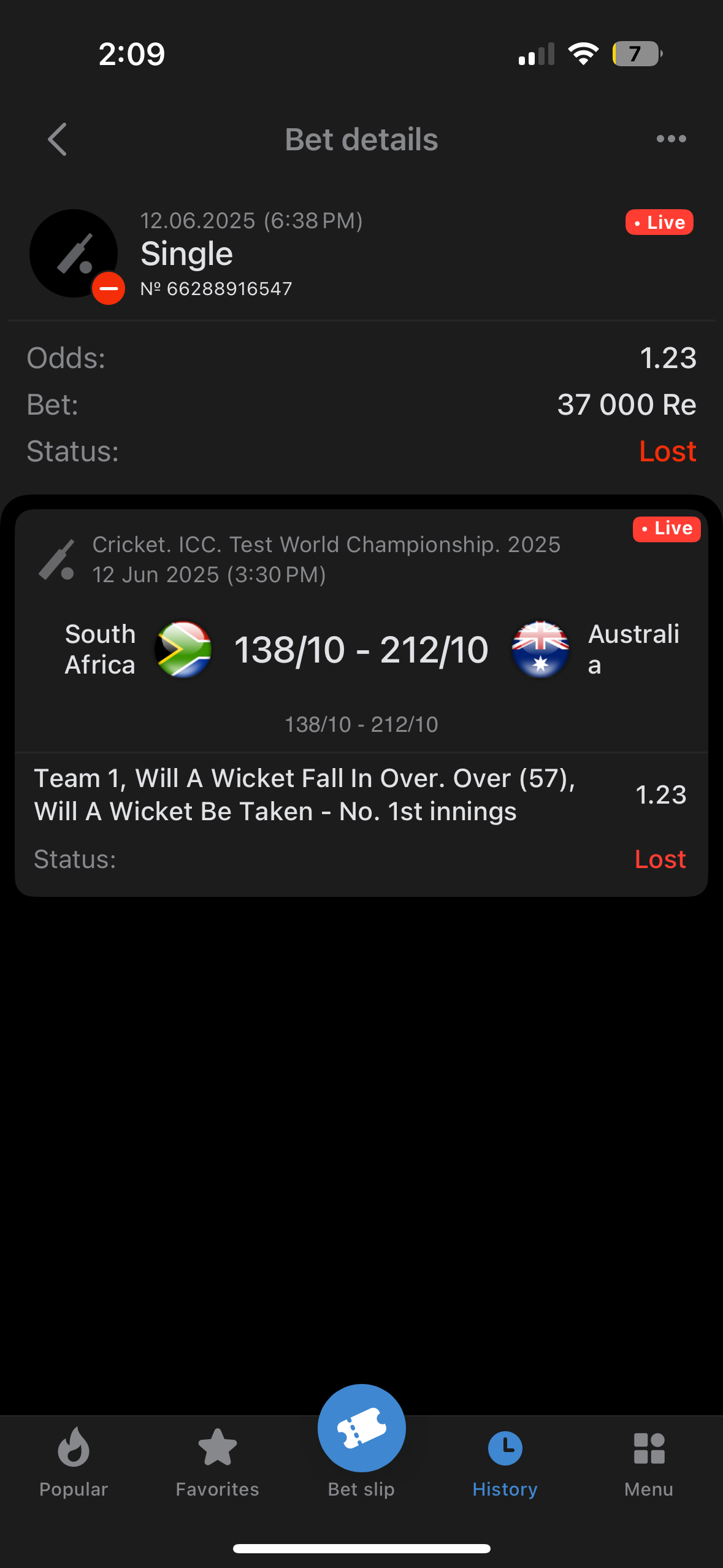723x1568 pixels.
Task: Switch to the Popular tab
Action: pyautogui.click(x=74, y=1462)
